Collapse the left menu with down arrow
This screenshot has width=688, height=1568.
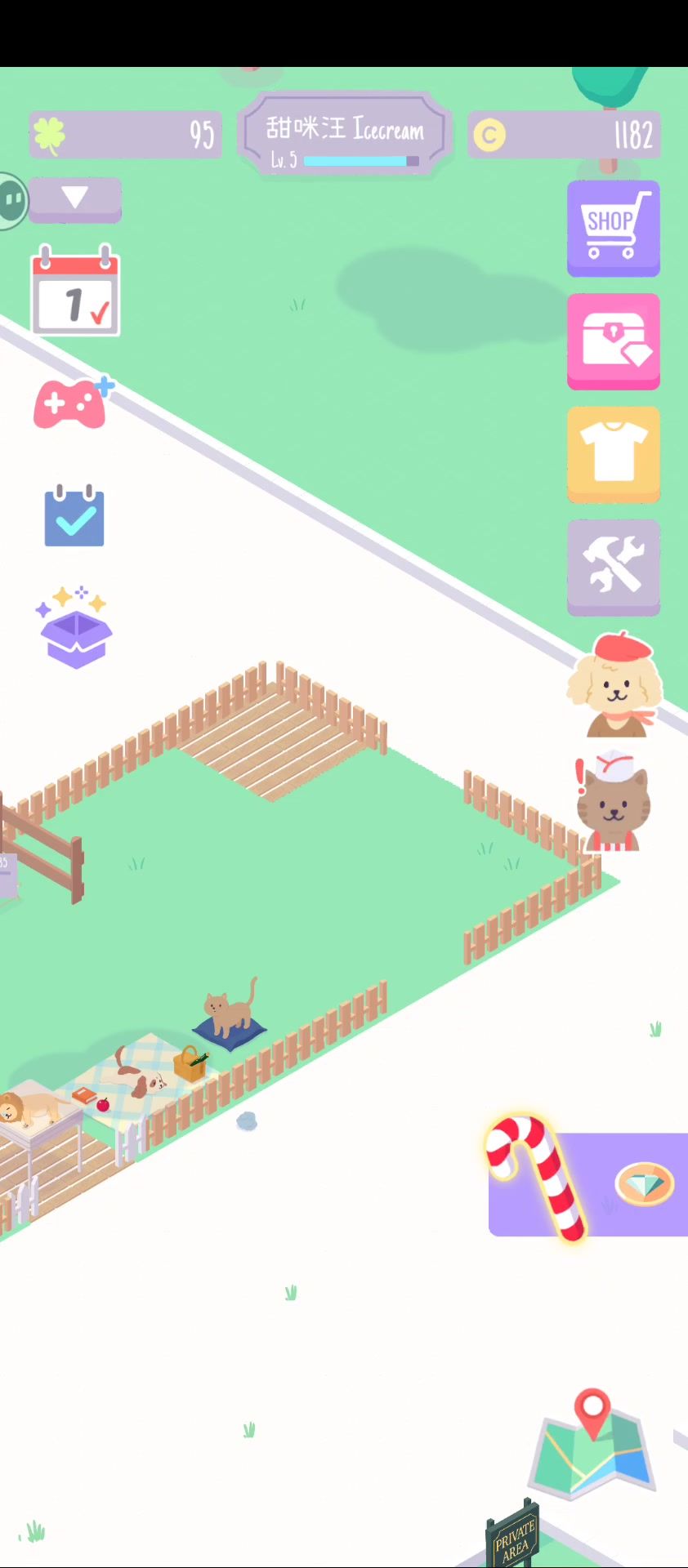75,198
